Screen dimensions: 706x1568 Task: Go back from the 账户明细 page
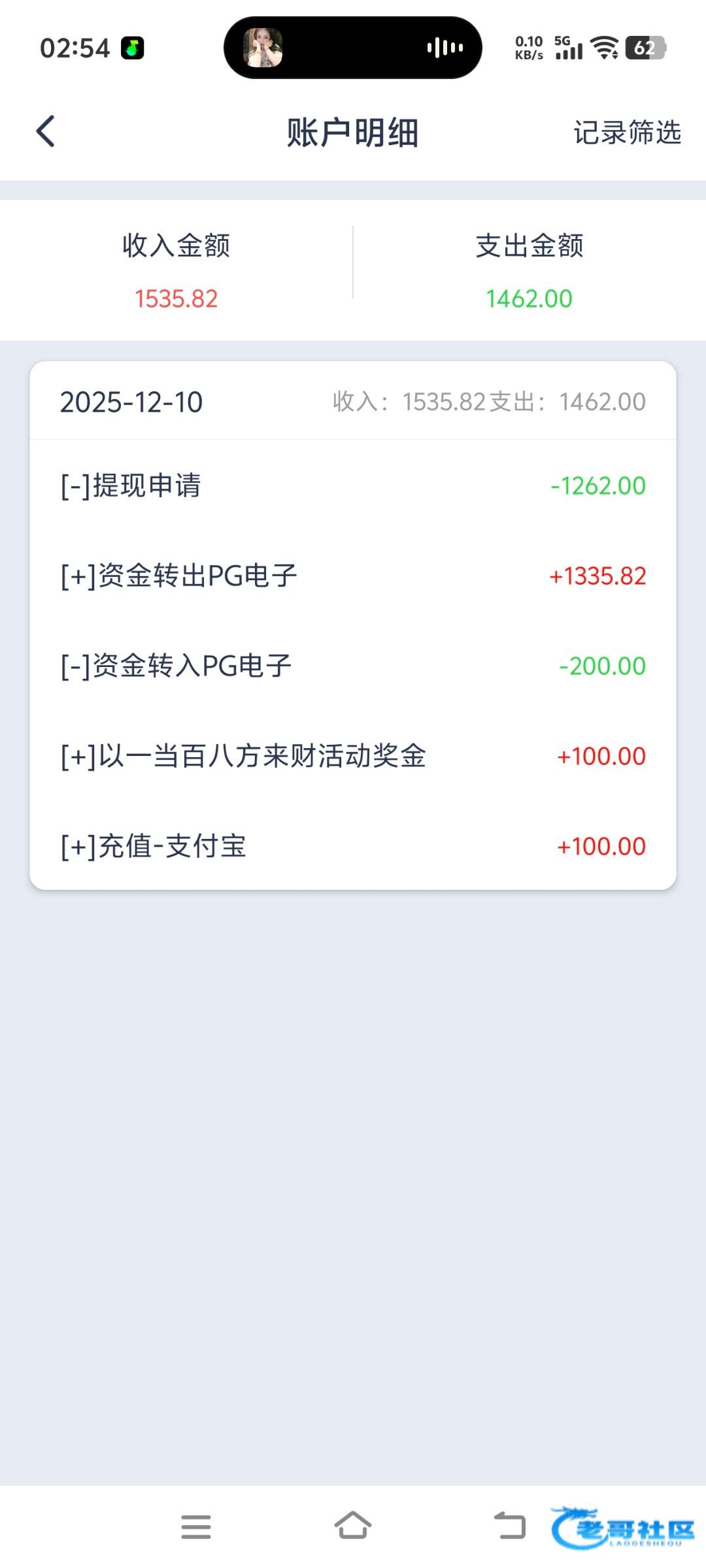click(45, 131)
